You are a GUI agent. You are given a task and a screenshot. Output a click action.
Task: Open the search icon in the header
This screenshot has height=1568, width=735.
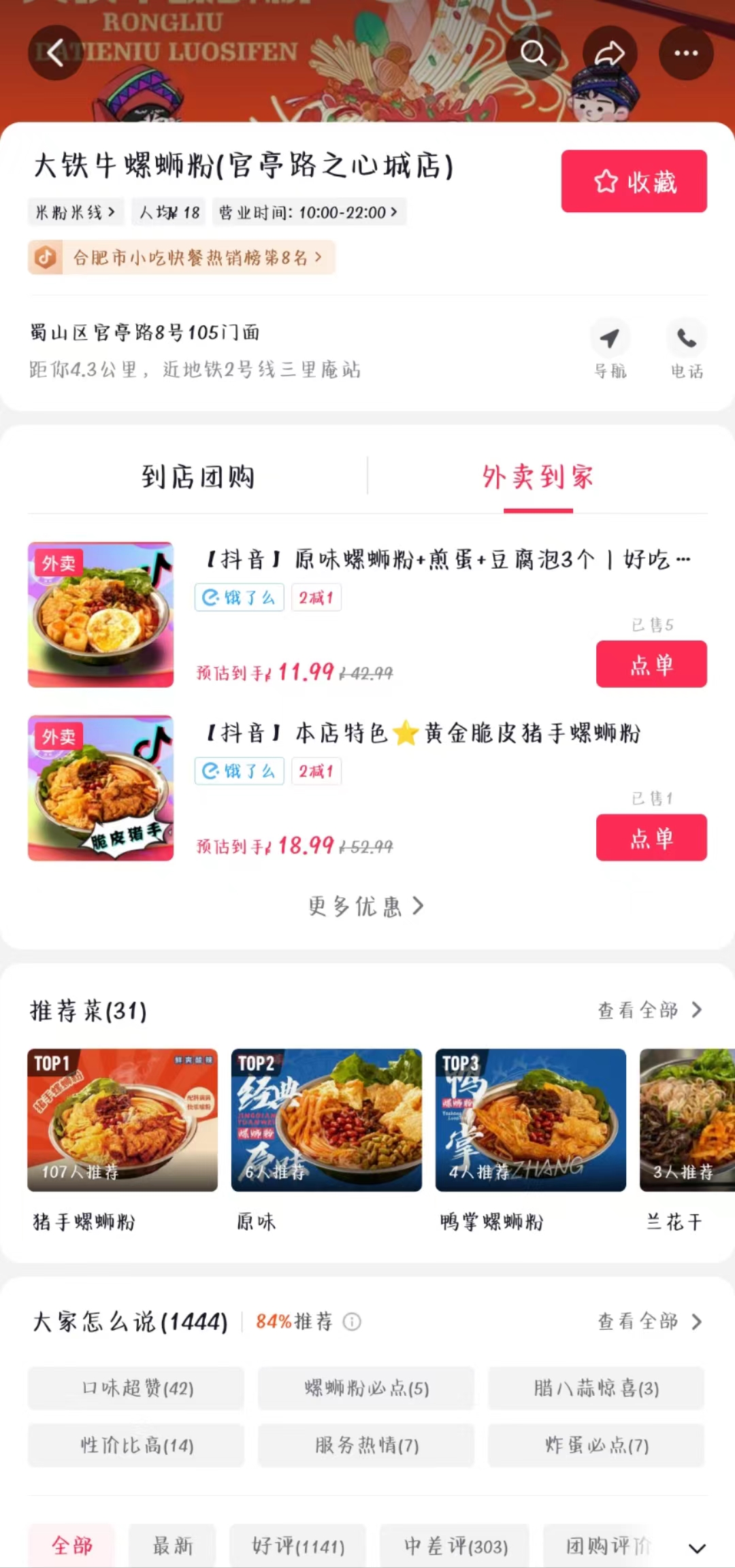coord(534,53)
